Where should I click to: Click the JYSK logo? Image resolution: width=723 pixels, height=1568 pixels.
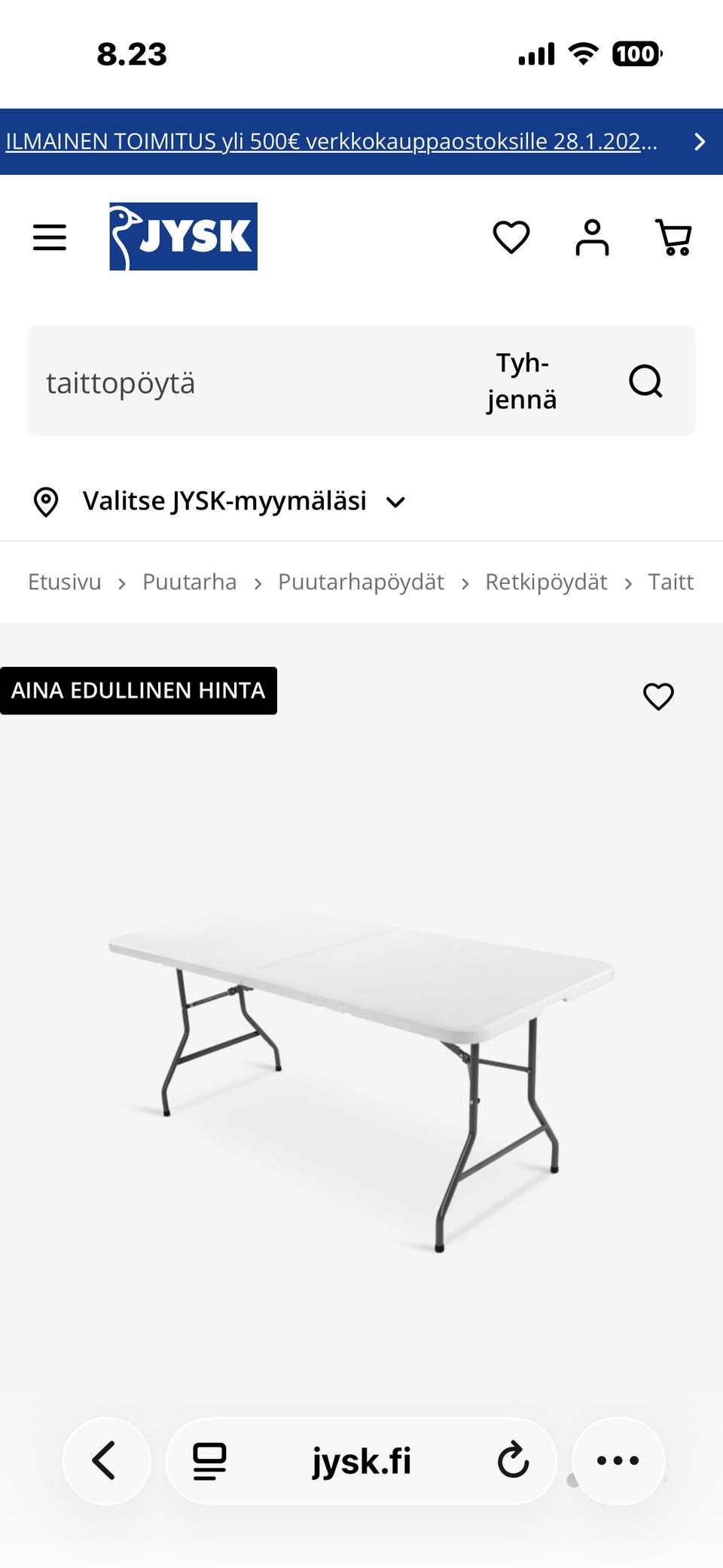(183, 236)
